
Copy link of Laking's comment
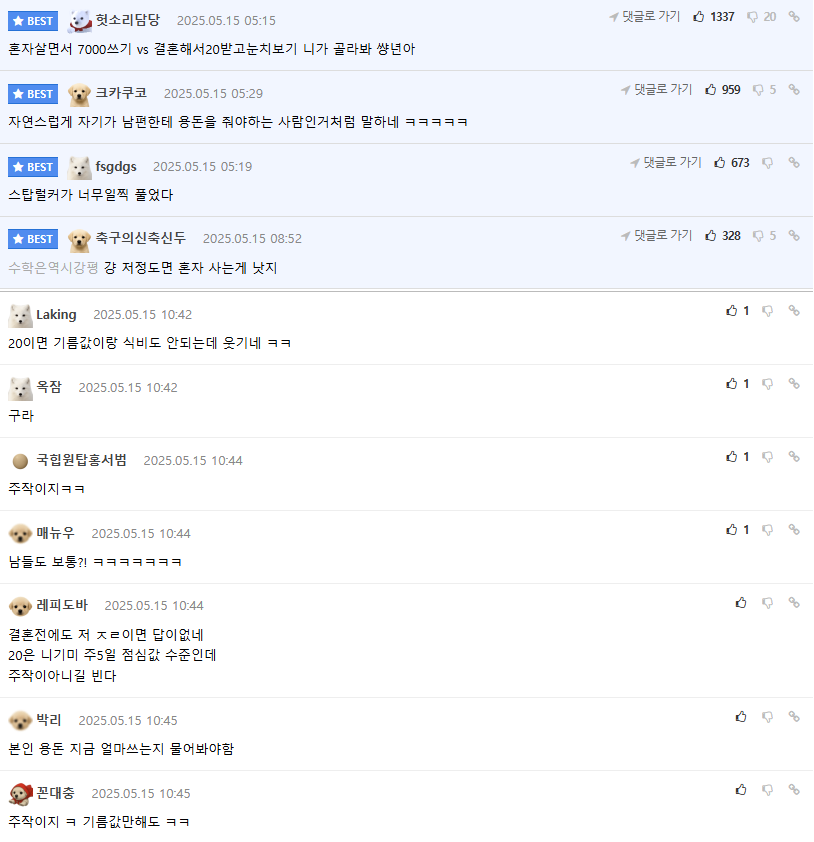pyautogui.click(x=794, y=311)
